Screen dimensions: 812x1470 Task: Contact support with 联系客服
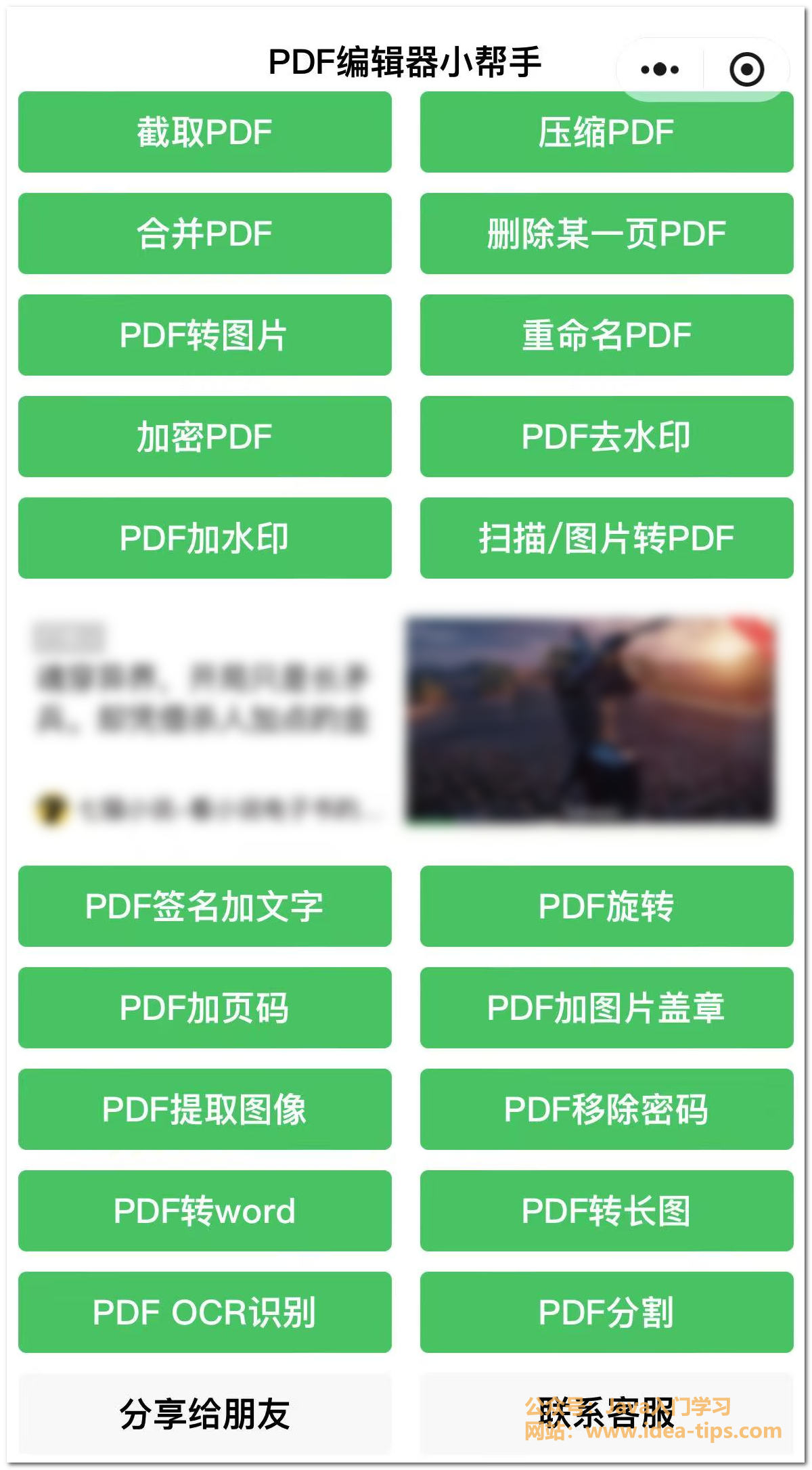[x=606, y=1414]
